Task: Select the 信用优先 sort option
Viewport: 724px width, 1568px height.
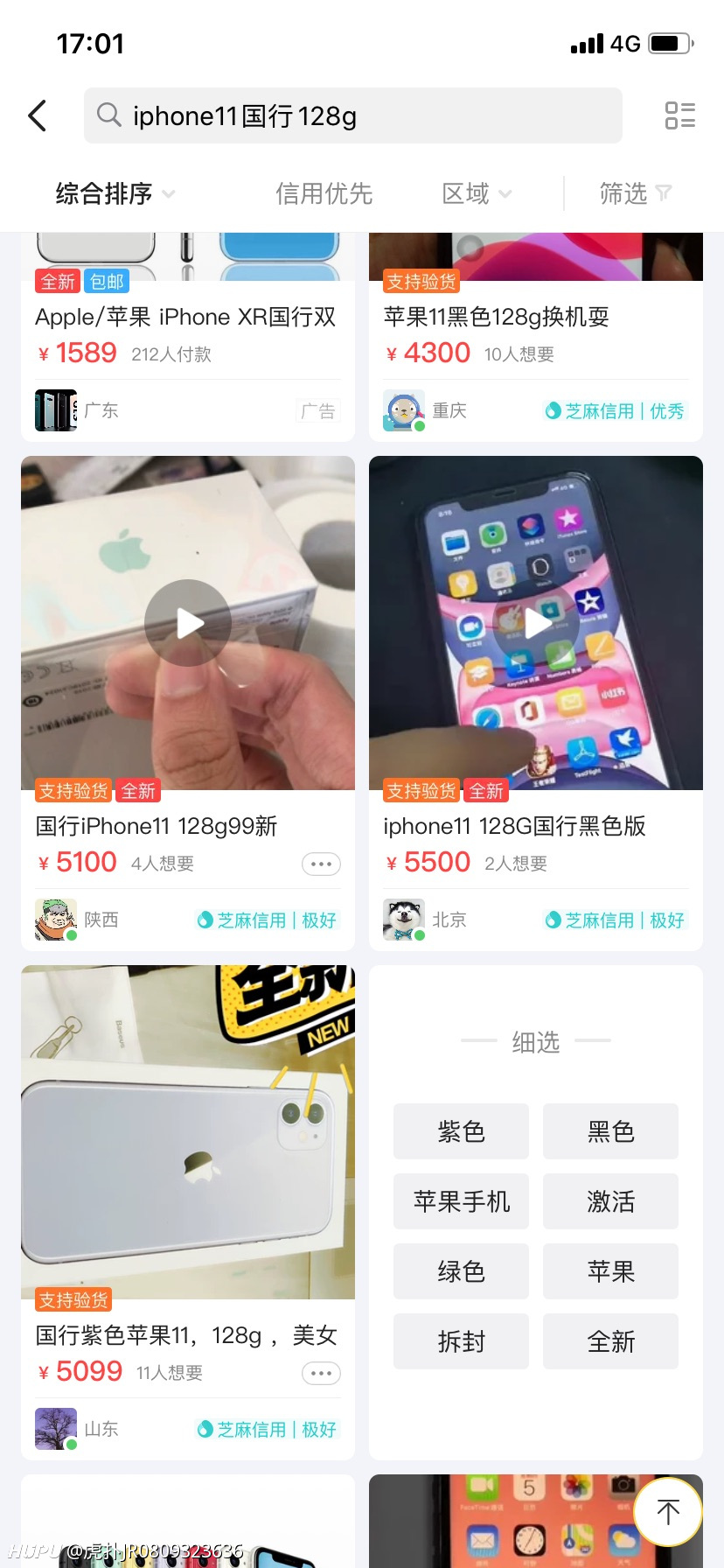Action: [x=324, y=193]
